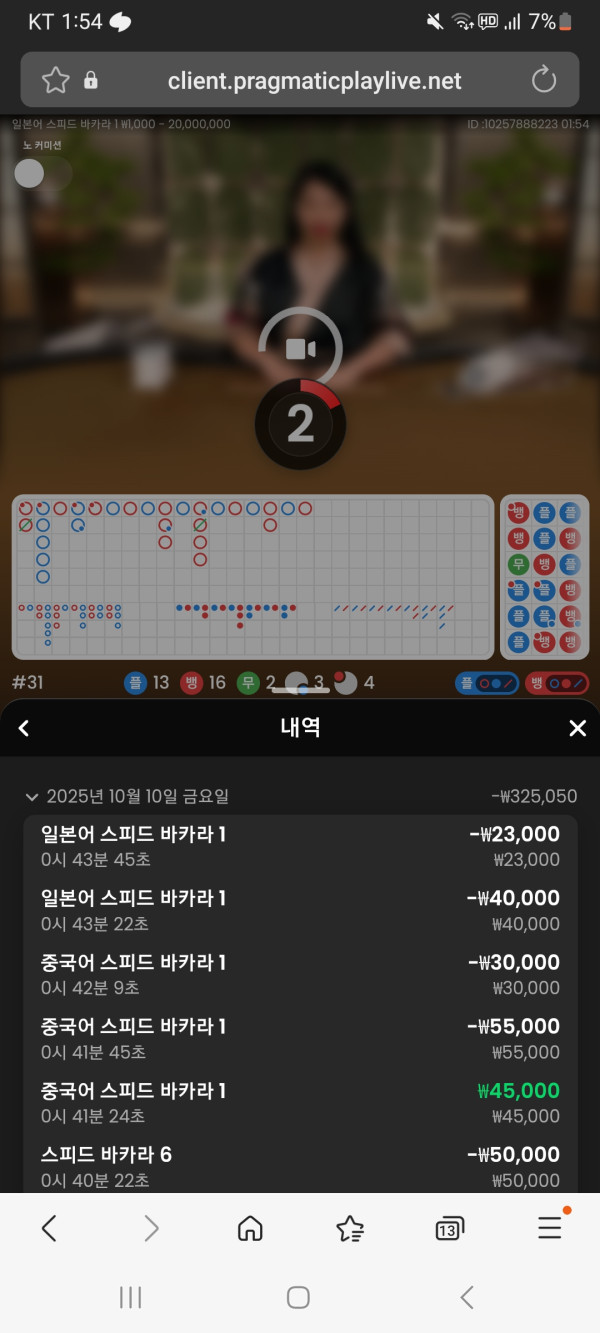Image resolution: width=600 pixels, height=1333 pixels.
Task: Open the winning ₩45,000 중국어 스피드 바카라 1 entry
Action: point(300,1102)
